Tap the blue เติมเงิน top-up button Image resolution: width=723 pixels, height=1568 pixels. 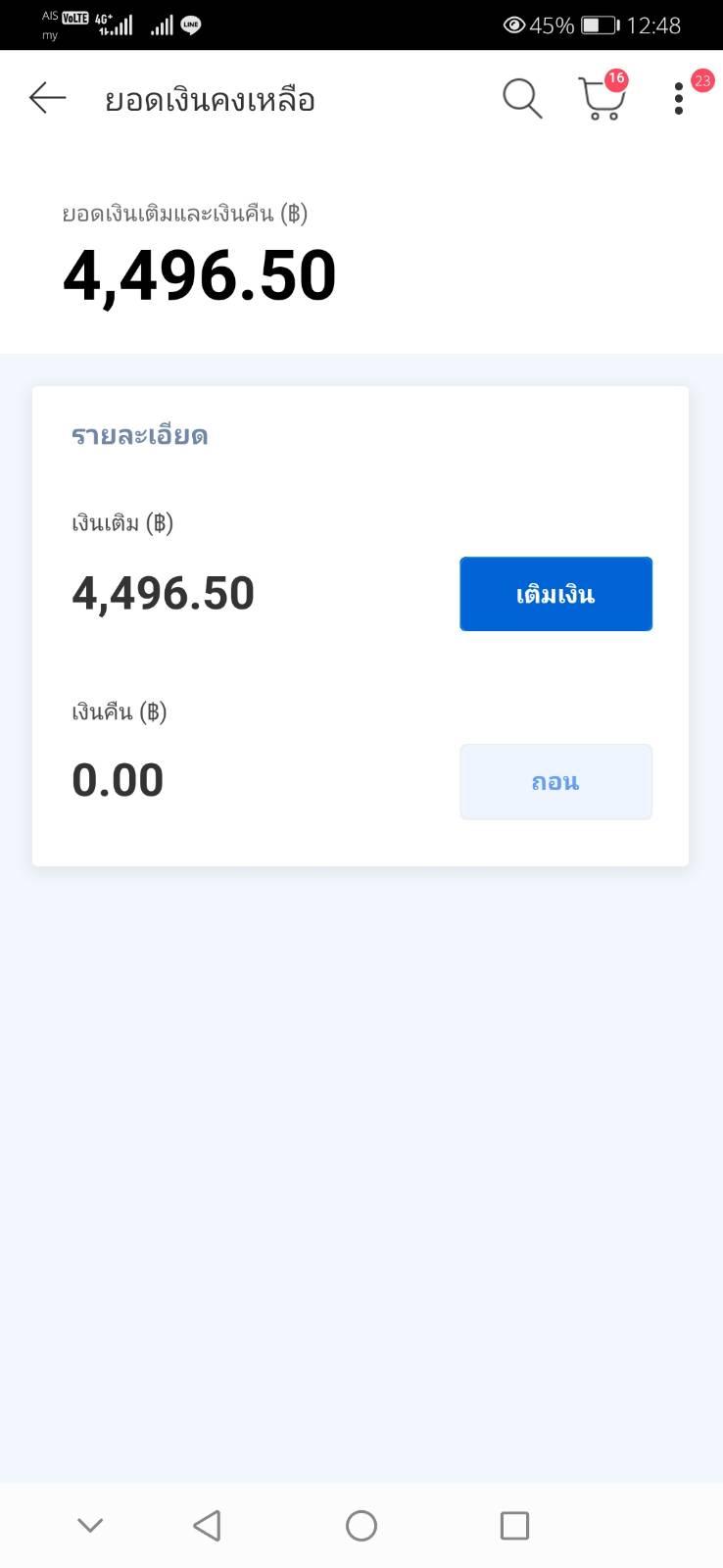[555, 594]
